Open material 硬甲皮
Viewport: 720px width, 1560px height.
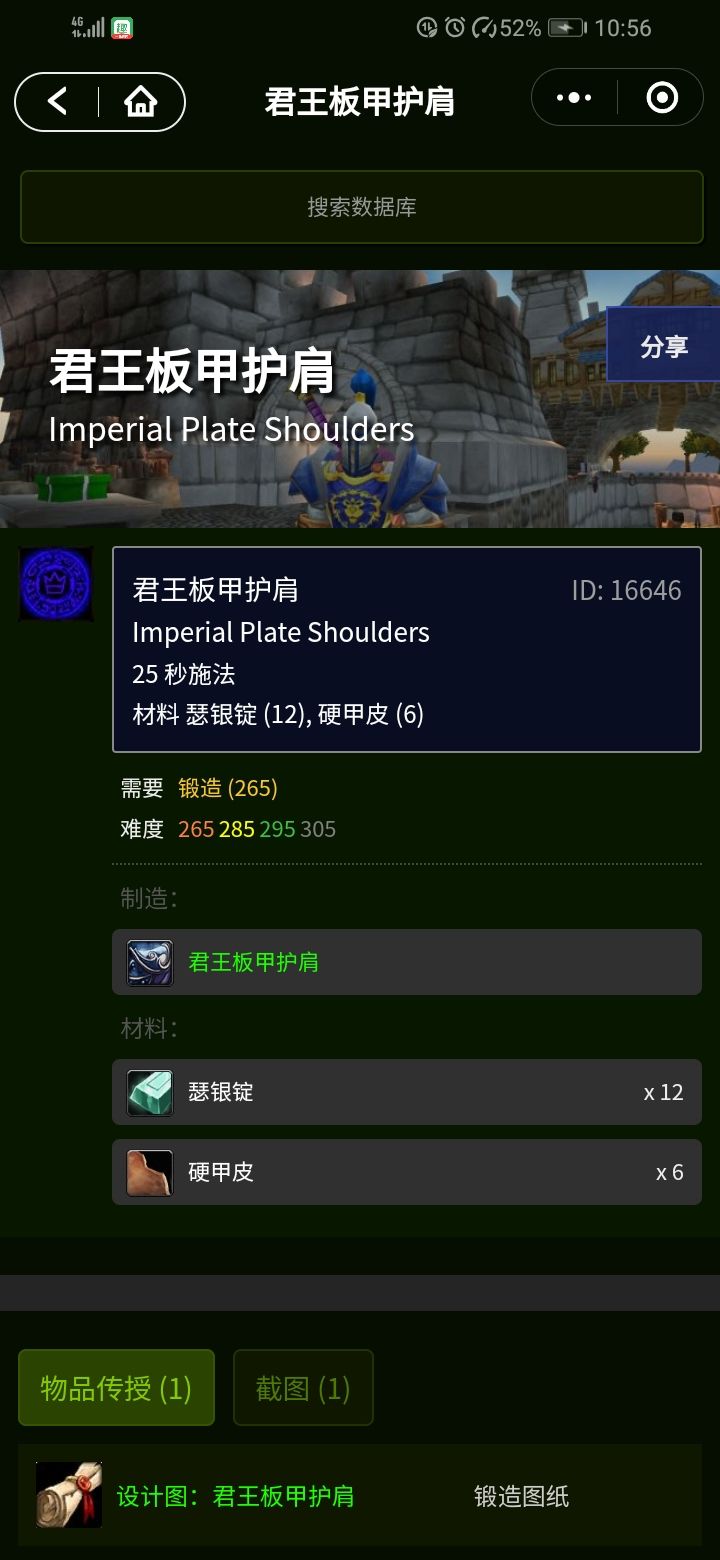pyautogui.click(x=406, y=1172)
